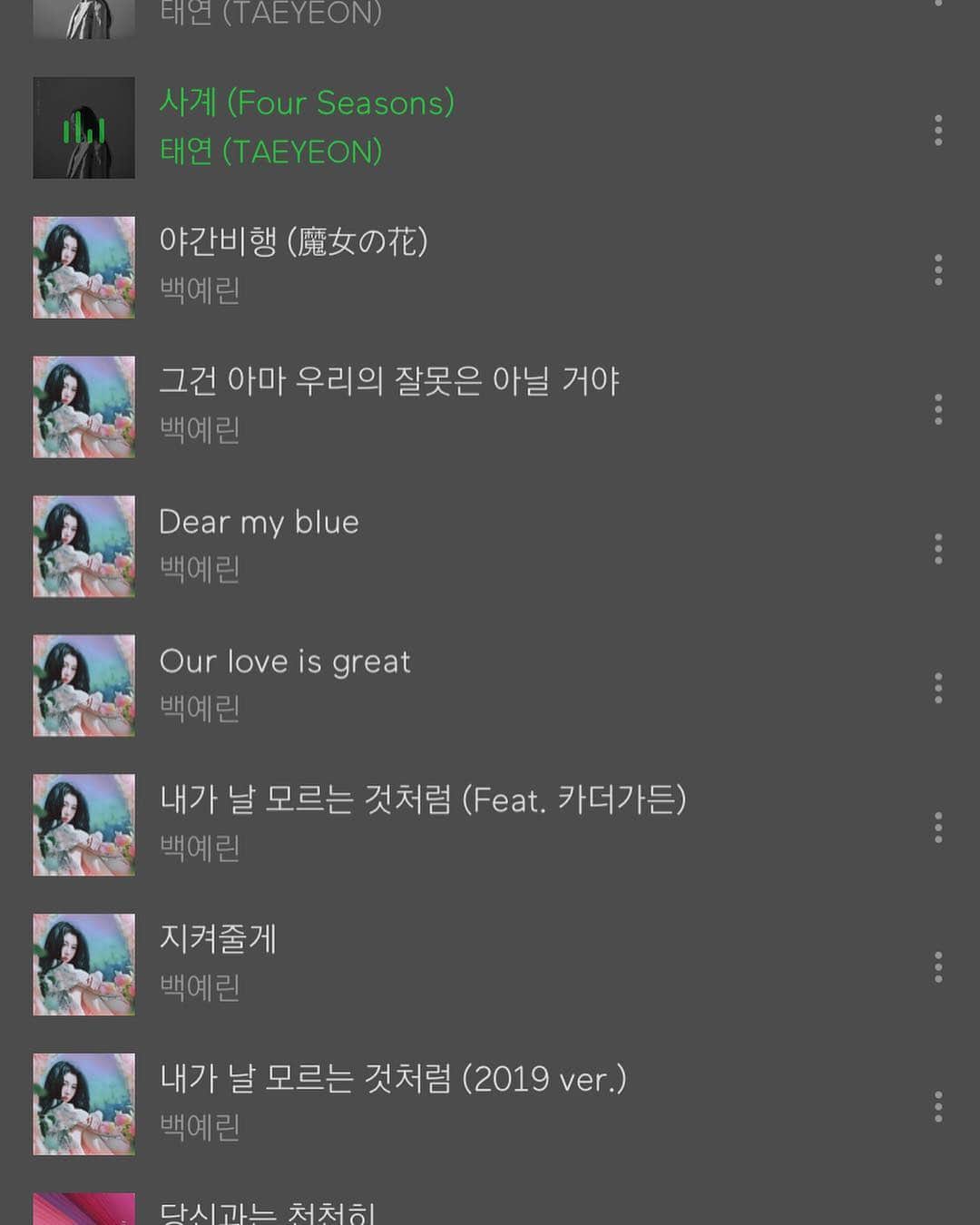
Task: Open the overflow menu for Dear my blue
Action: click(x=938, y=549)
